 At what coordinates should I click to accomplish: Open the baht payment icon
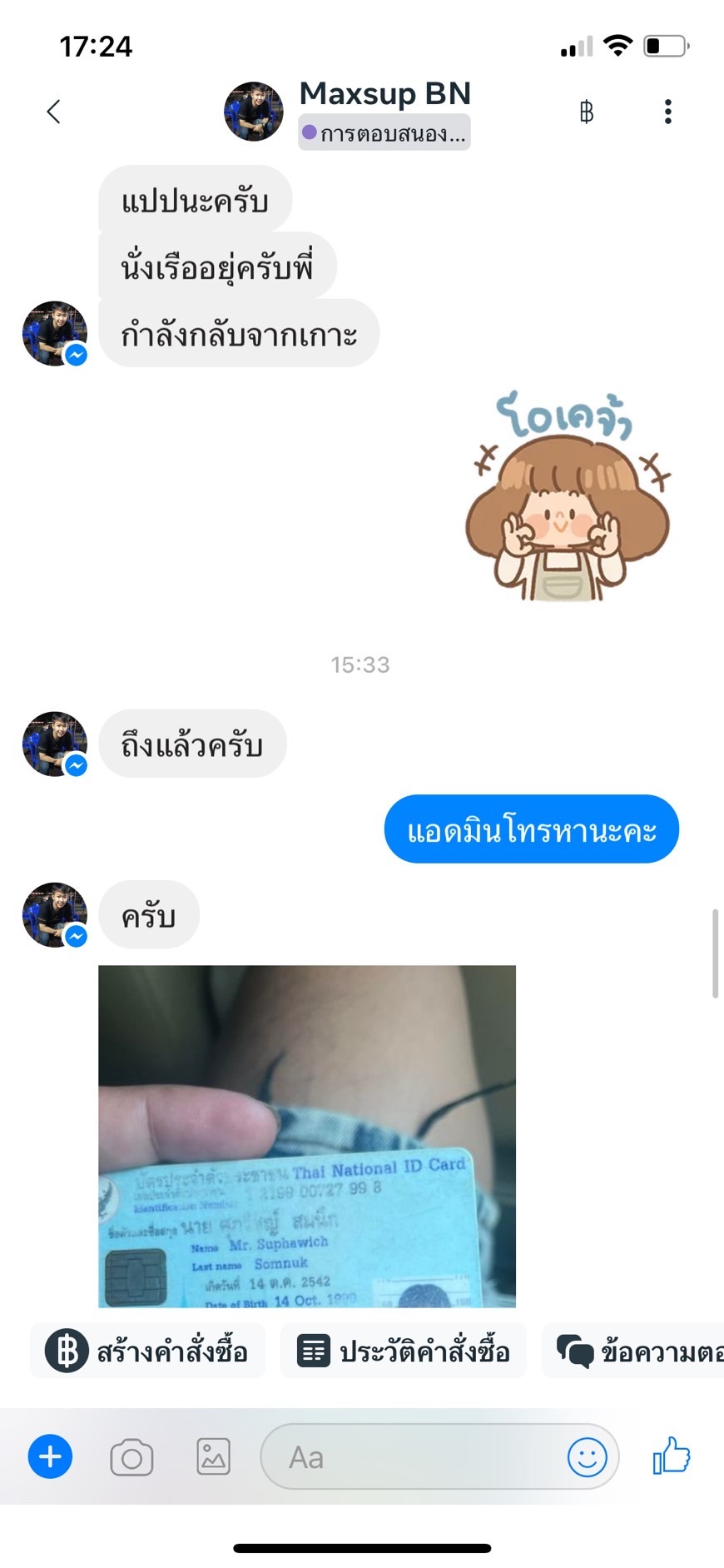[586, 112]
